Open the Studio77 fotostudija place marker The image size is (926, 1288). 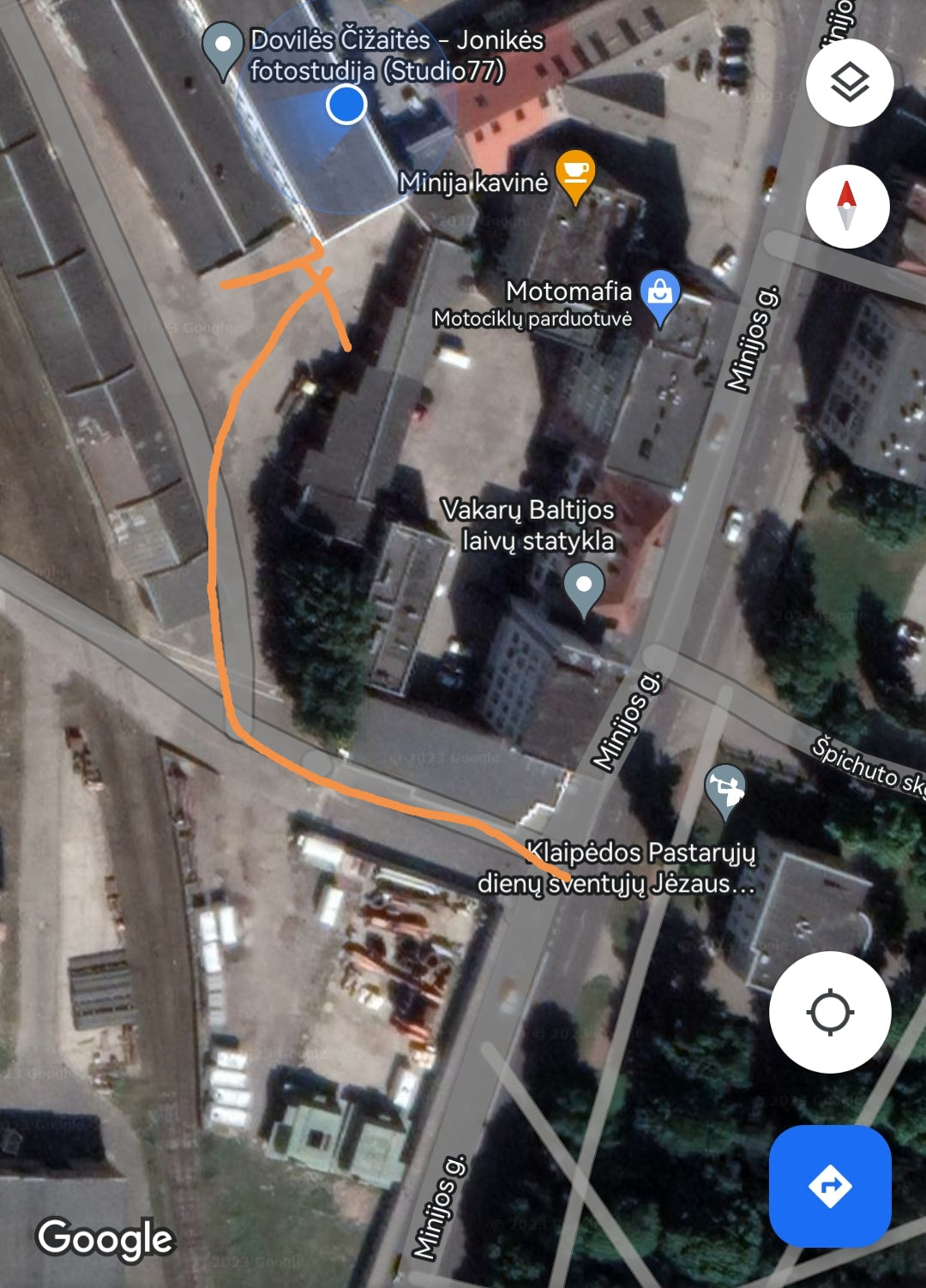point(223,46)
